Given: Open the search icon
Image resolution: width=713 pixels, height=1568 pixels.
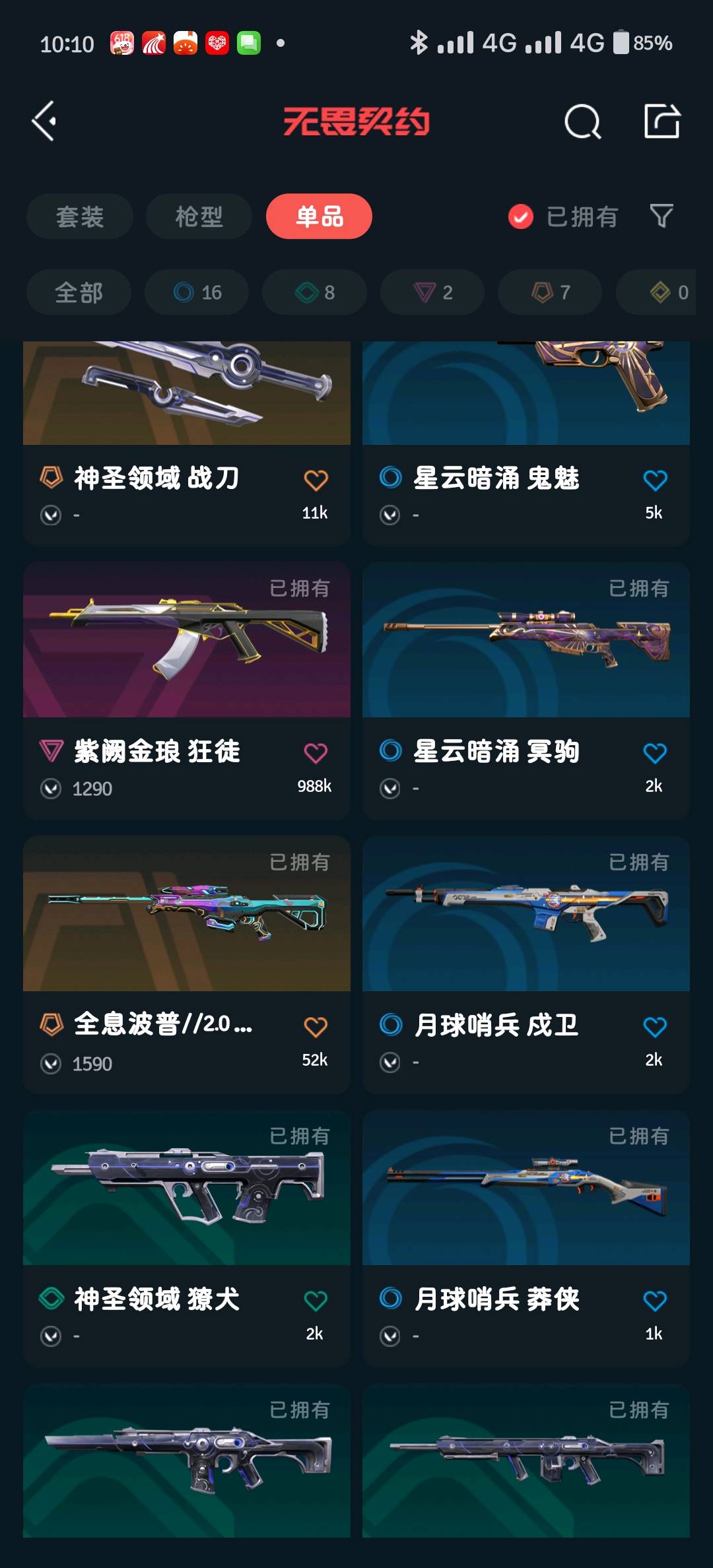Looking at the screenshot, I should coord(582,121).
